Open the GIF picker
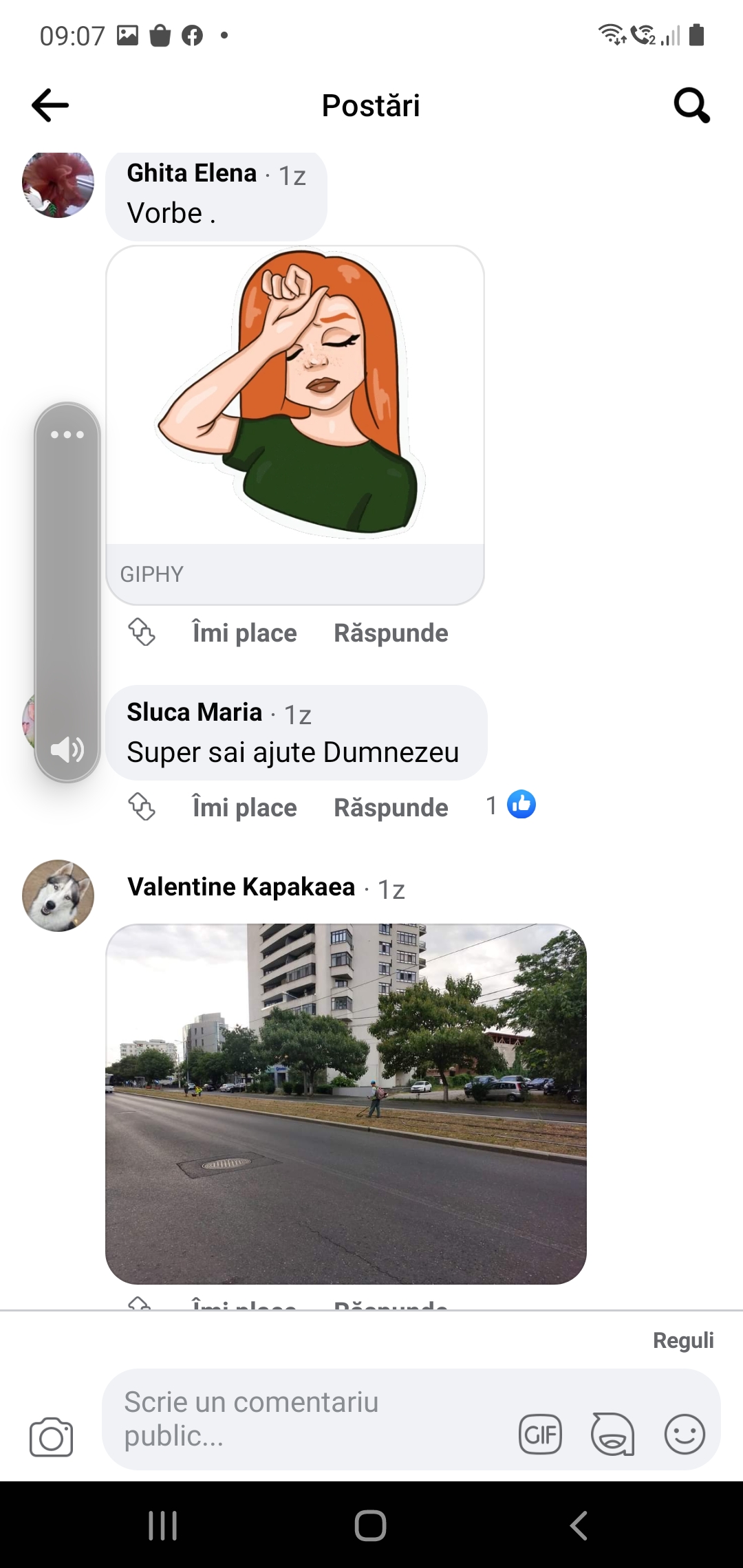The image size is (743, 1568). 540,1435
